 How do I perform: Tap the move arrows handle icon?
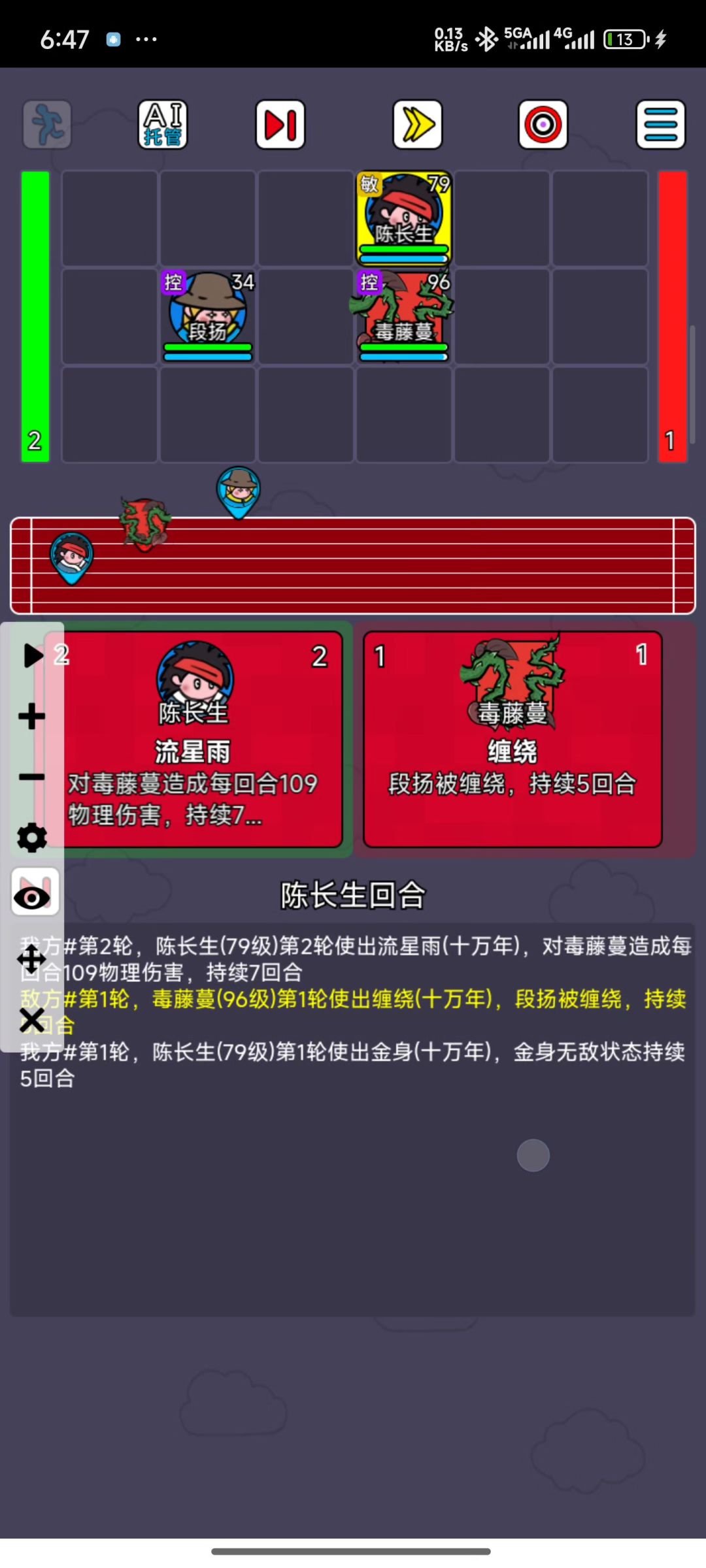(x=31, y=960)
